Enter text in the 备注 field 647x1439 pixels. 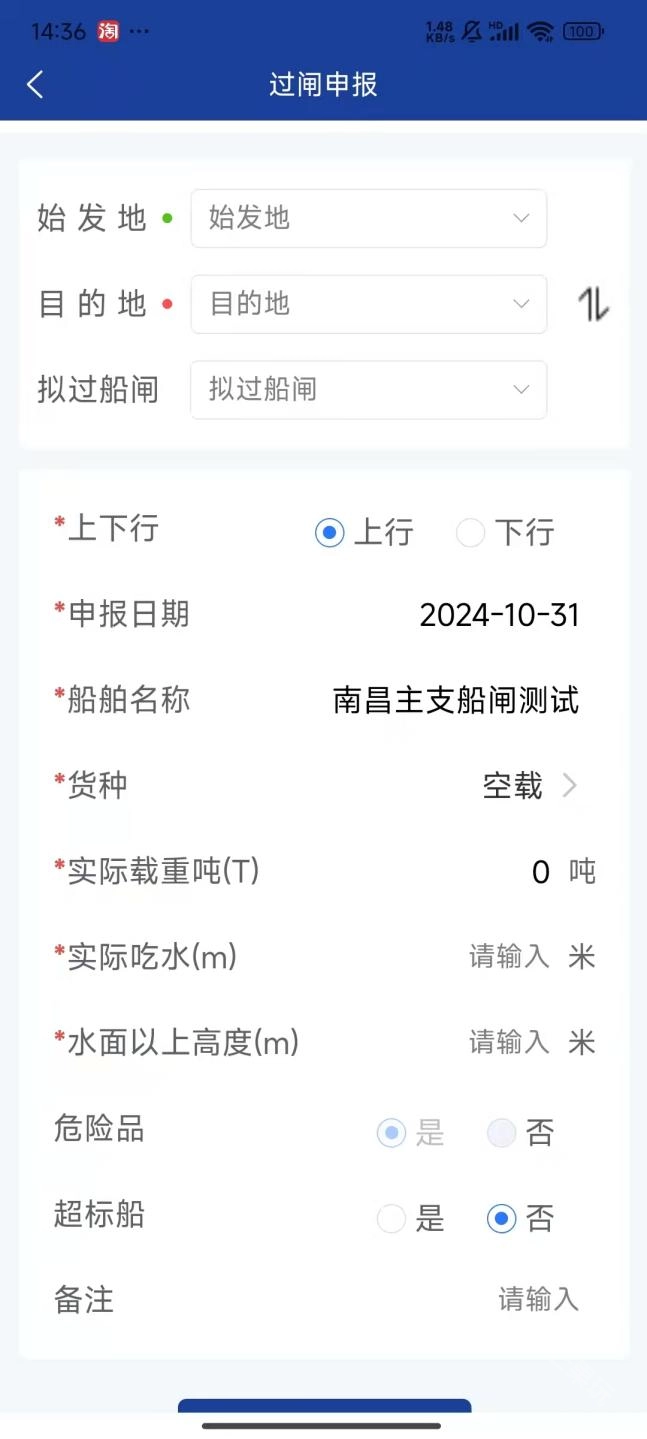(x=538, y=1299)
